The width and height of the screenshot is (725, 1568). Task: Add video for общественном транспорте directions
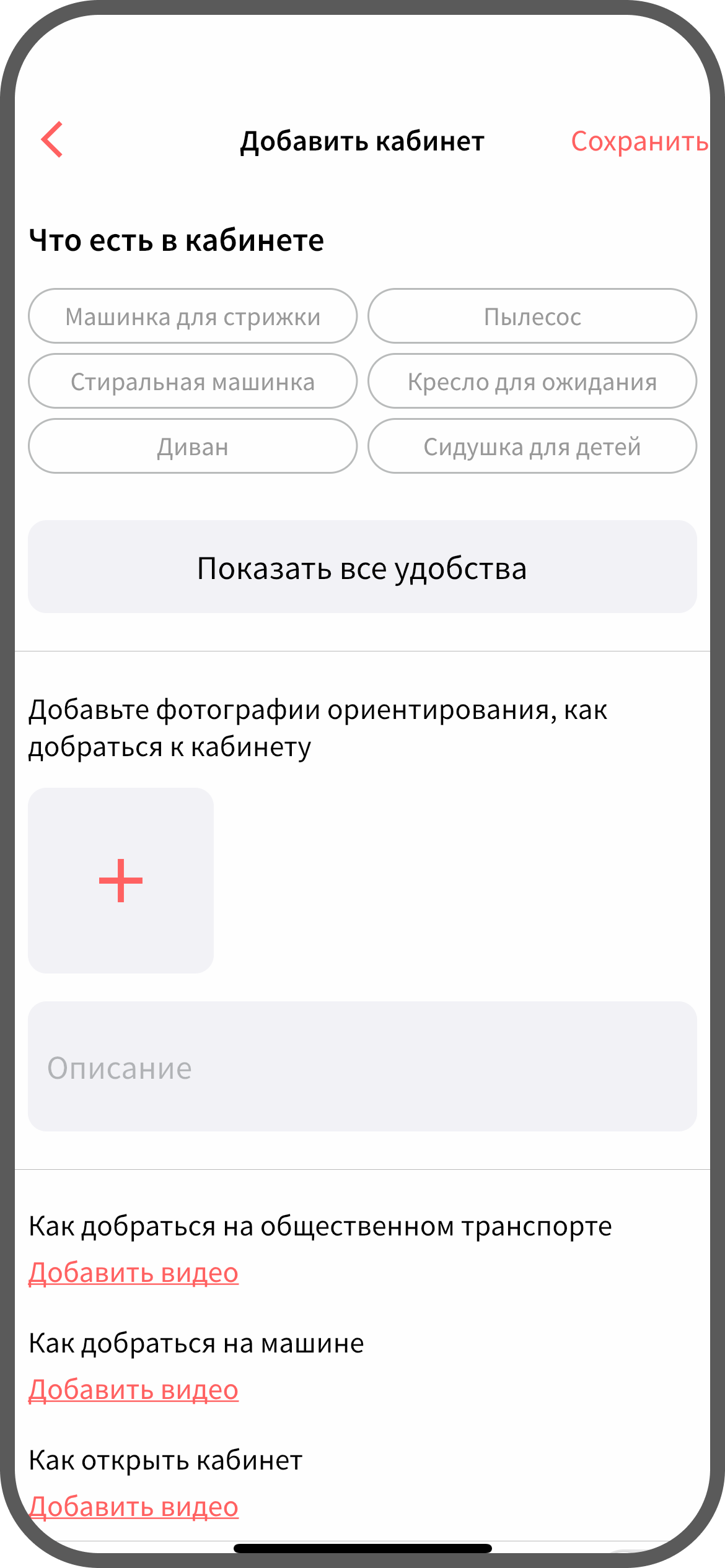(x=133, y=1273)
